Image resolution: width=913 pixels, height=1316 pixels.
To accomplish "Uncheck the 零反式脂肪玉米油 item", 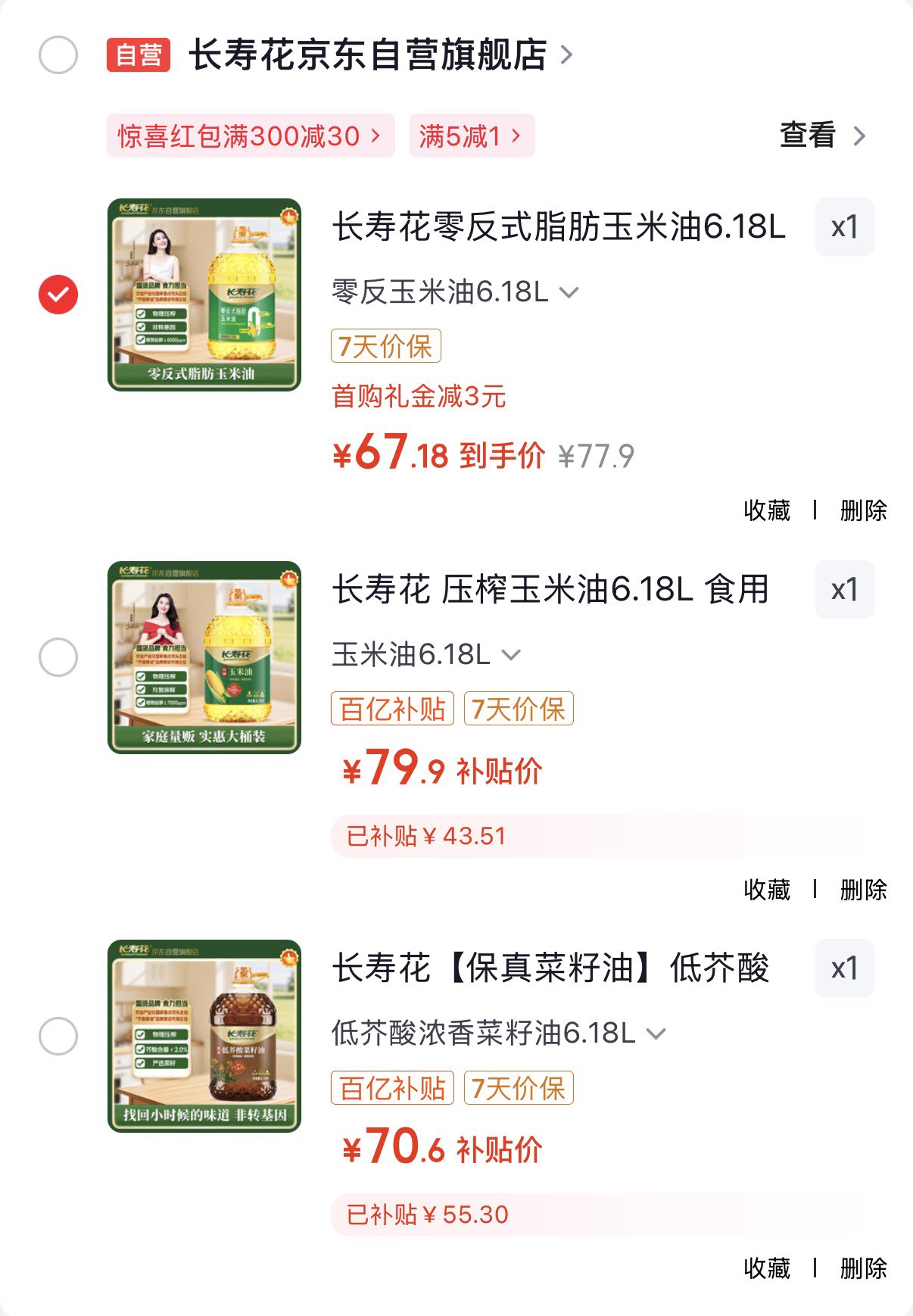I will 58,295.
